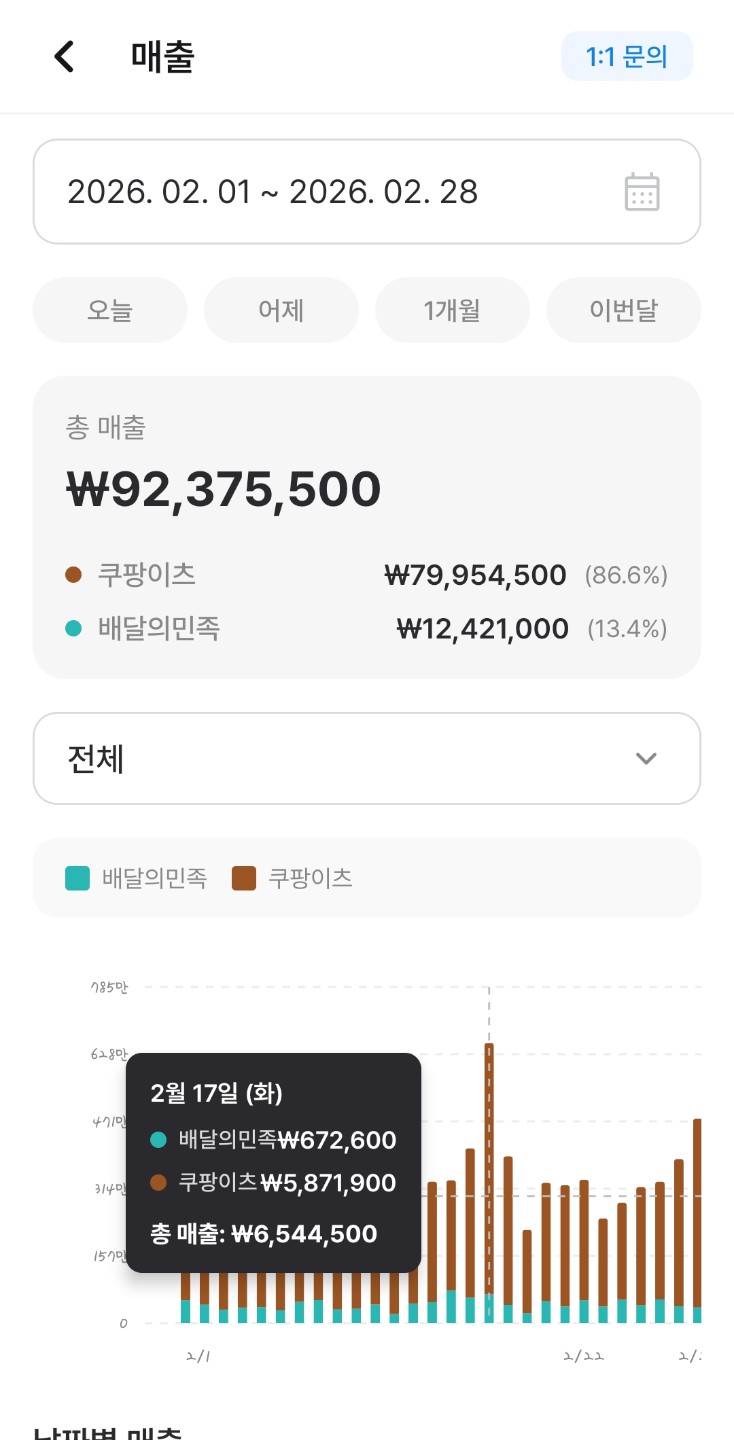The image size is (734, 1440).
Task: Open the 1:1 문의 link
Action: pyautogui.click(x=627, y=57)
